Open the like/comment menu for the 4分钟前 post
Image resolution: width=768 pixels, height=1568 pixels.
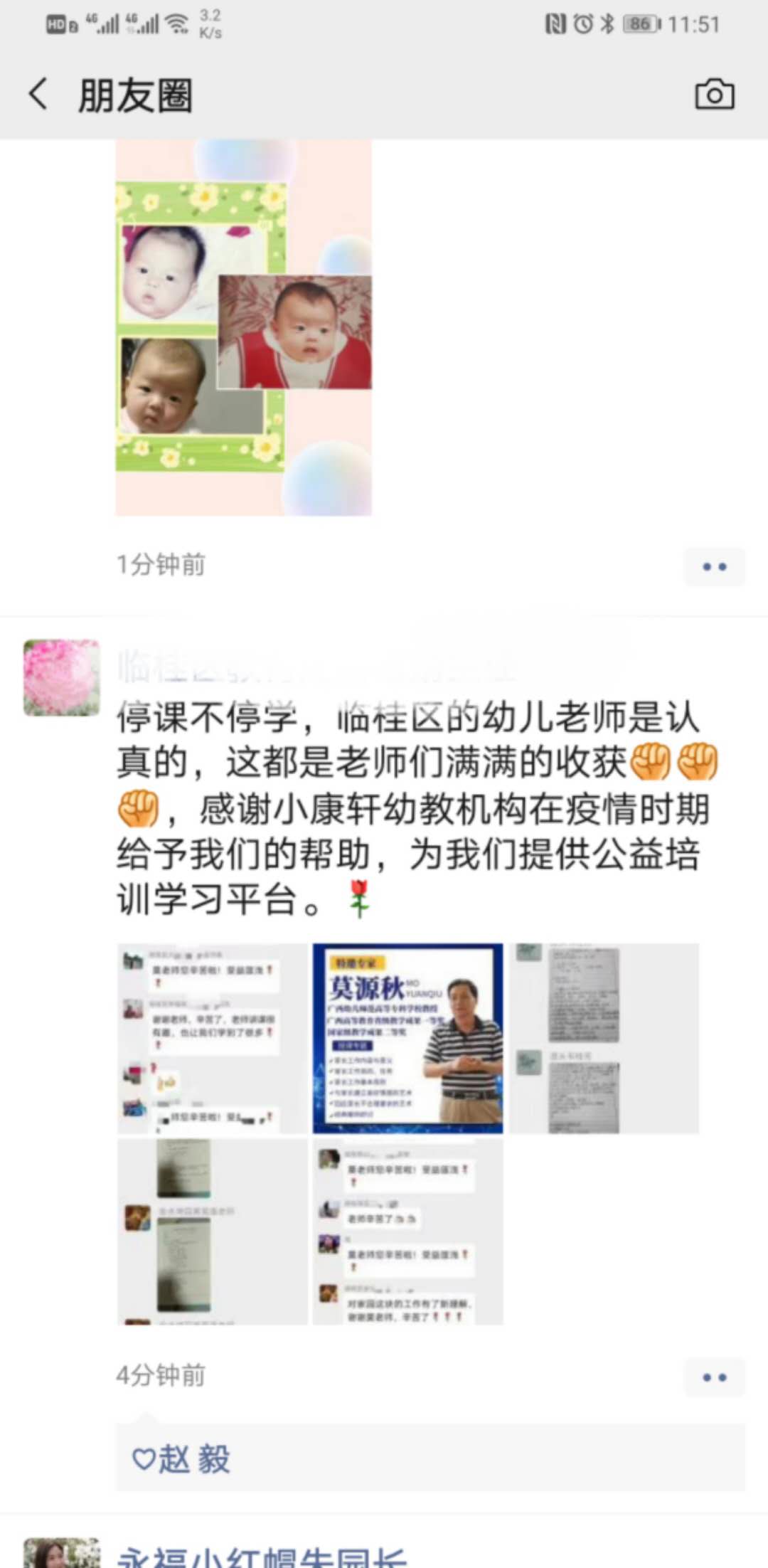coord(714,1377)
